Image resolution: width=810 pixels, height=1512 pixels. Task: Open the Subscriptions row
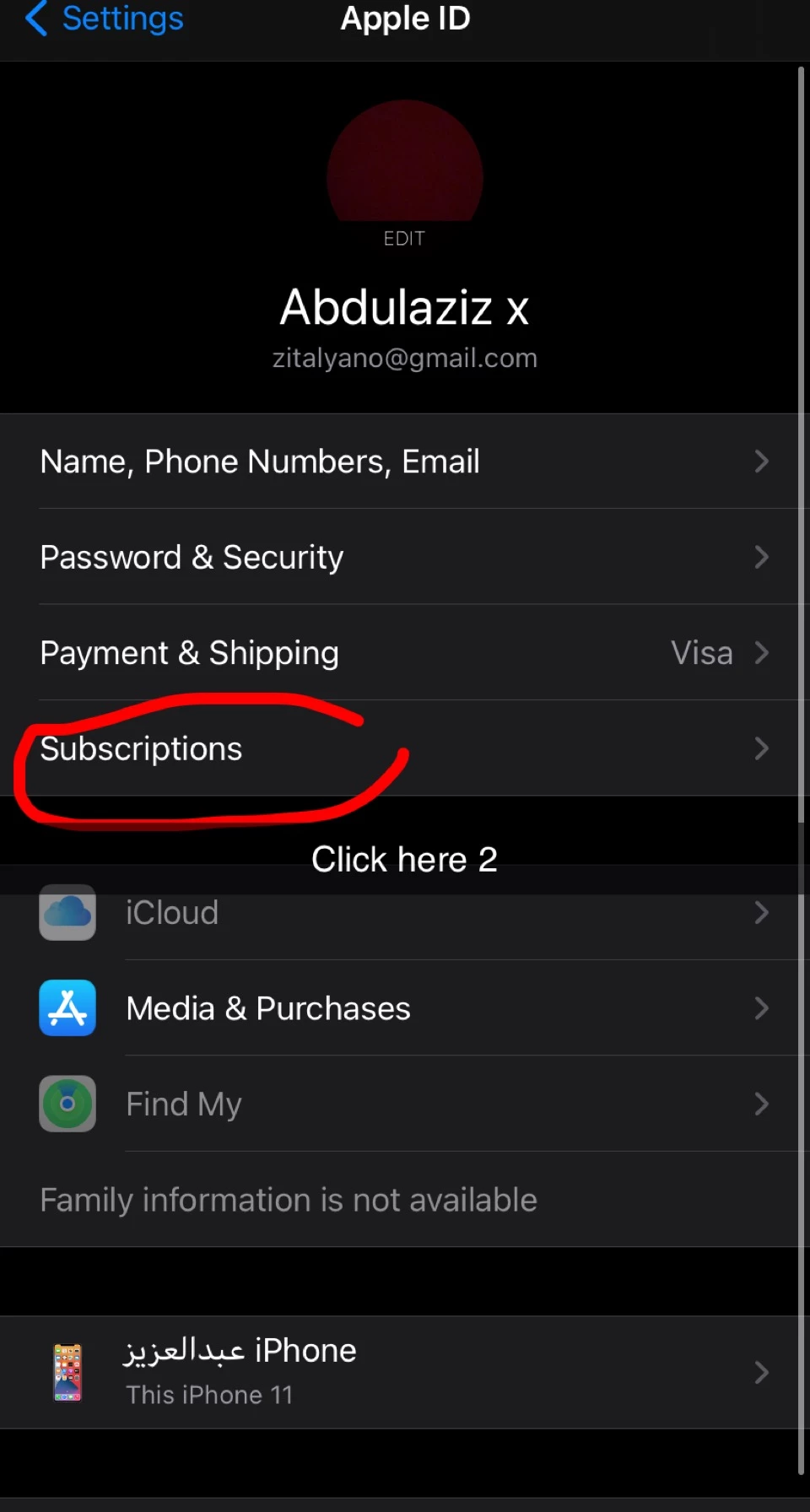tap(403, 748)
